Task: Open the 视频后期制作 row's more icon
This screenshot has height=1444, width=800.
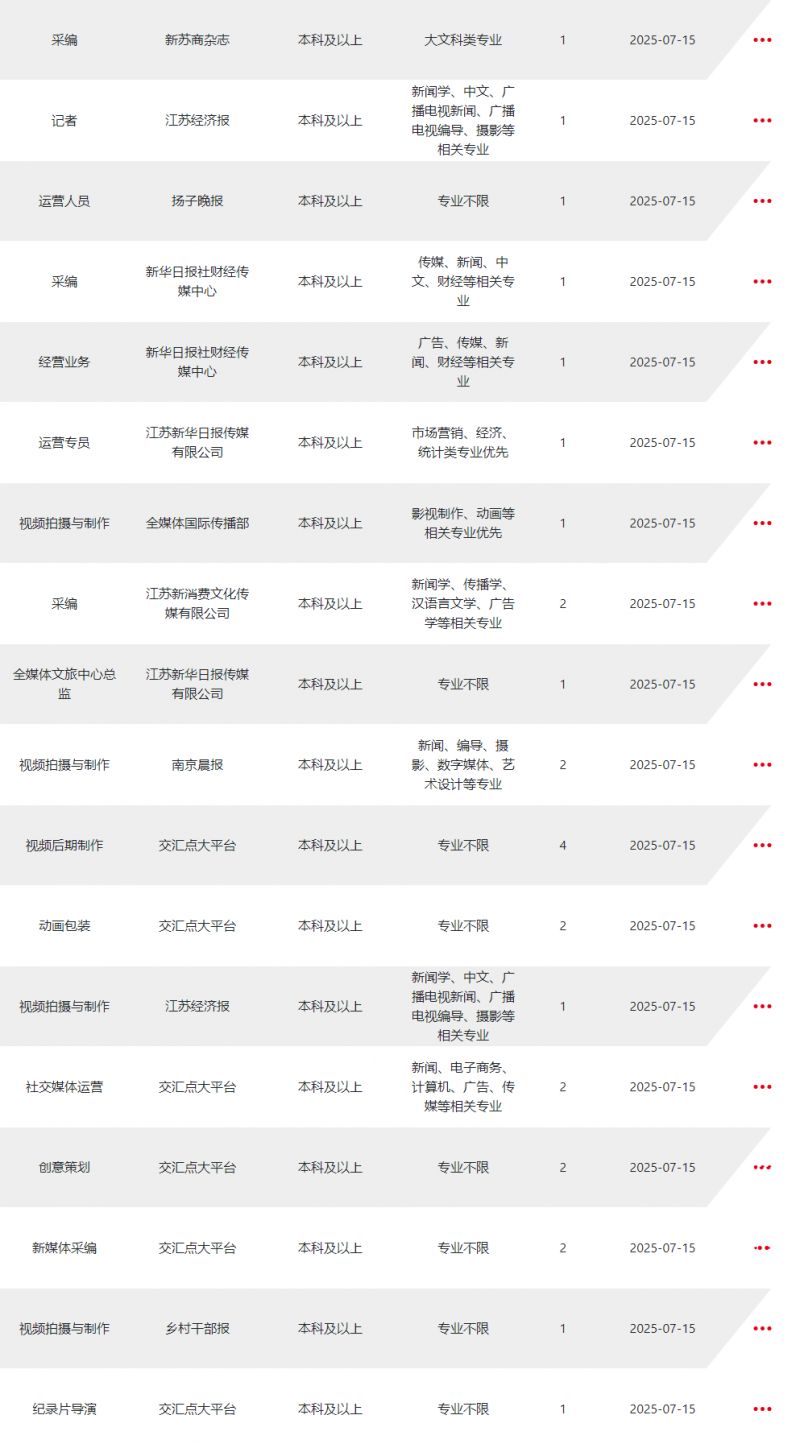Action: pos(762,845)
